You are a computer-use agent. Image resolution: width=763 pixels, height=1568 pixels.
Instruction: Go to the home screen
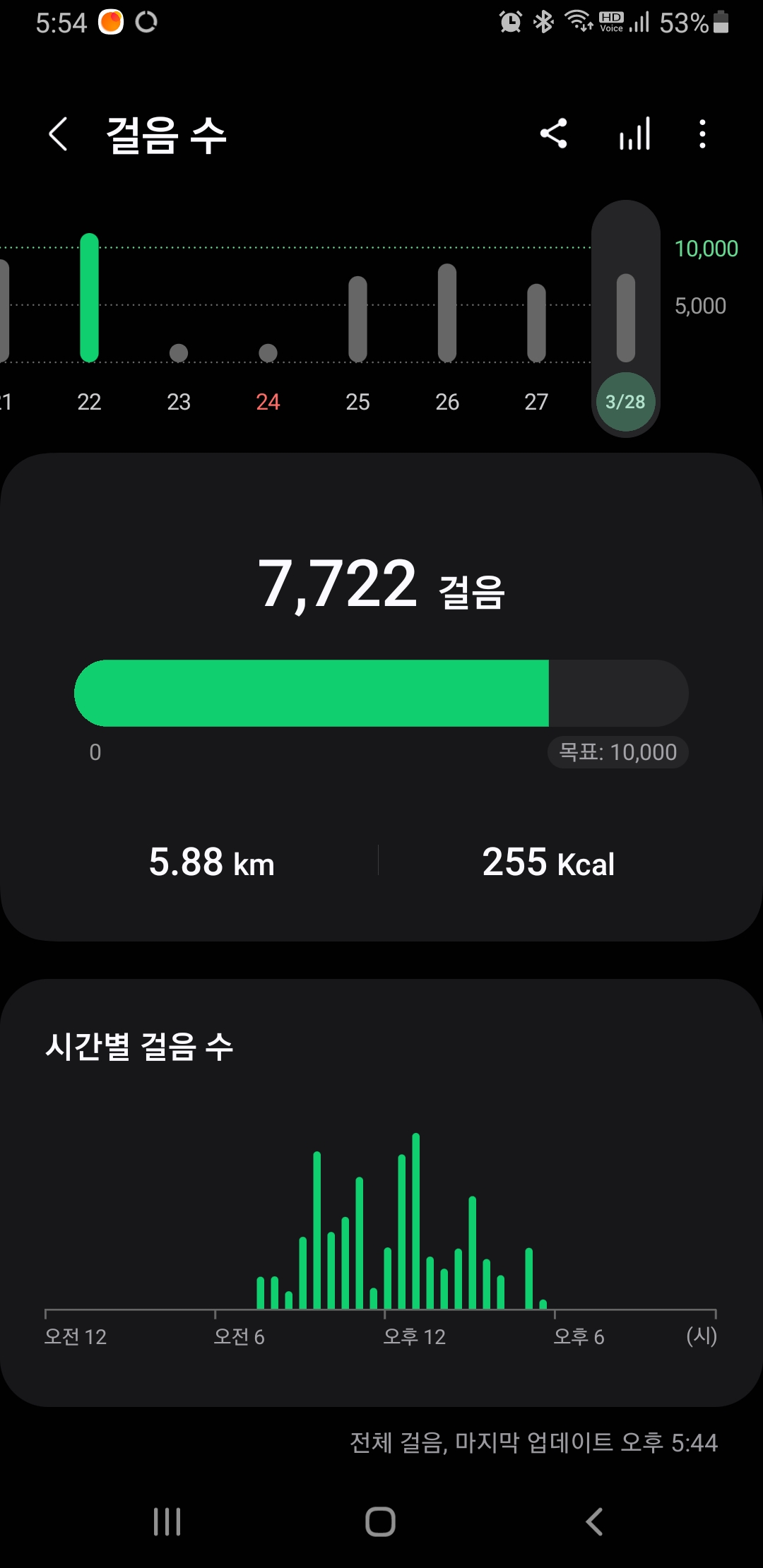click(x=380, y=1521)
